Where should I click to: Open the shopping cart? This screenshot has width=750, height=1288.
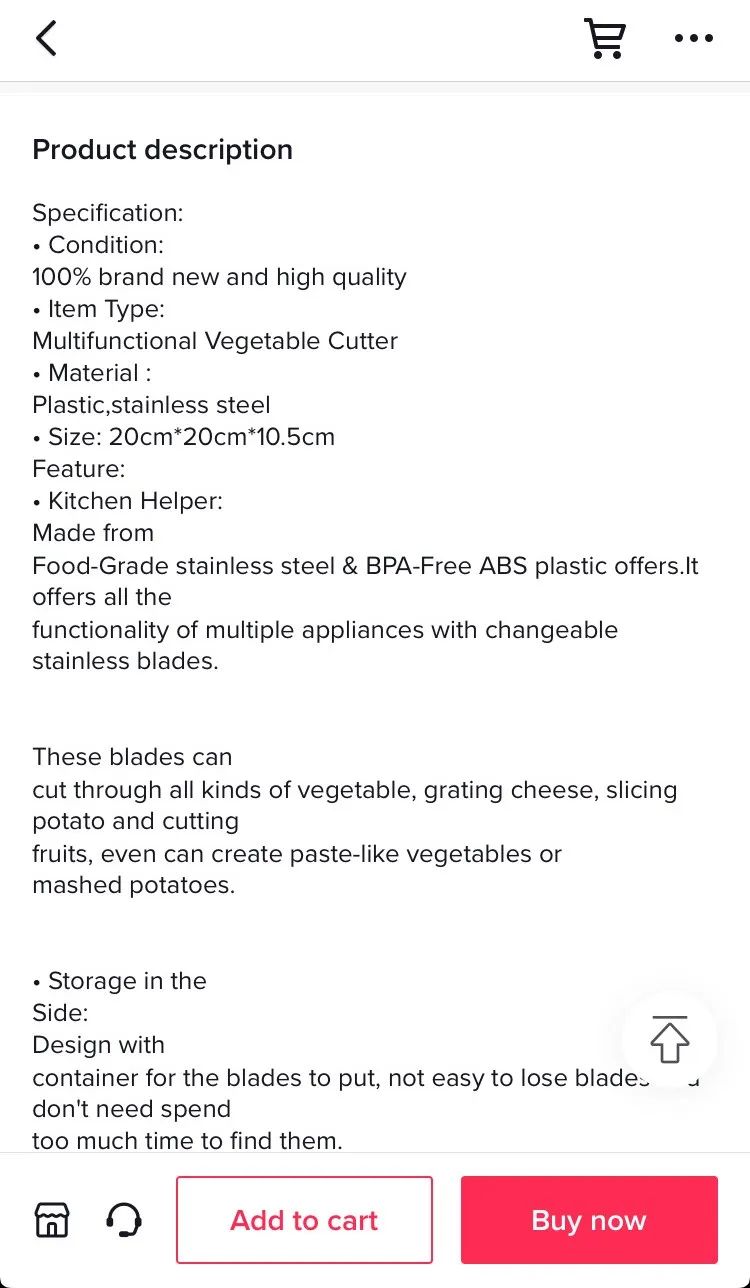click(605, 39)
